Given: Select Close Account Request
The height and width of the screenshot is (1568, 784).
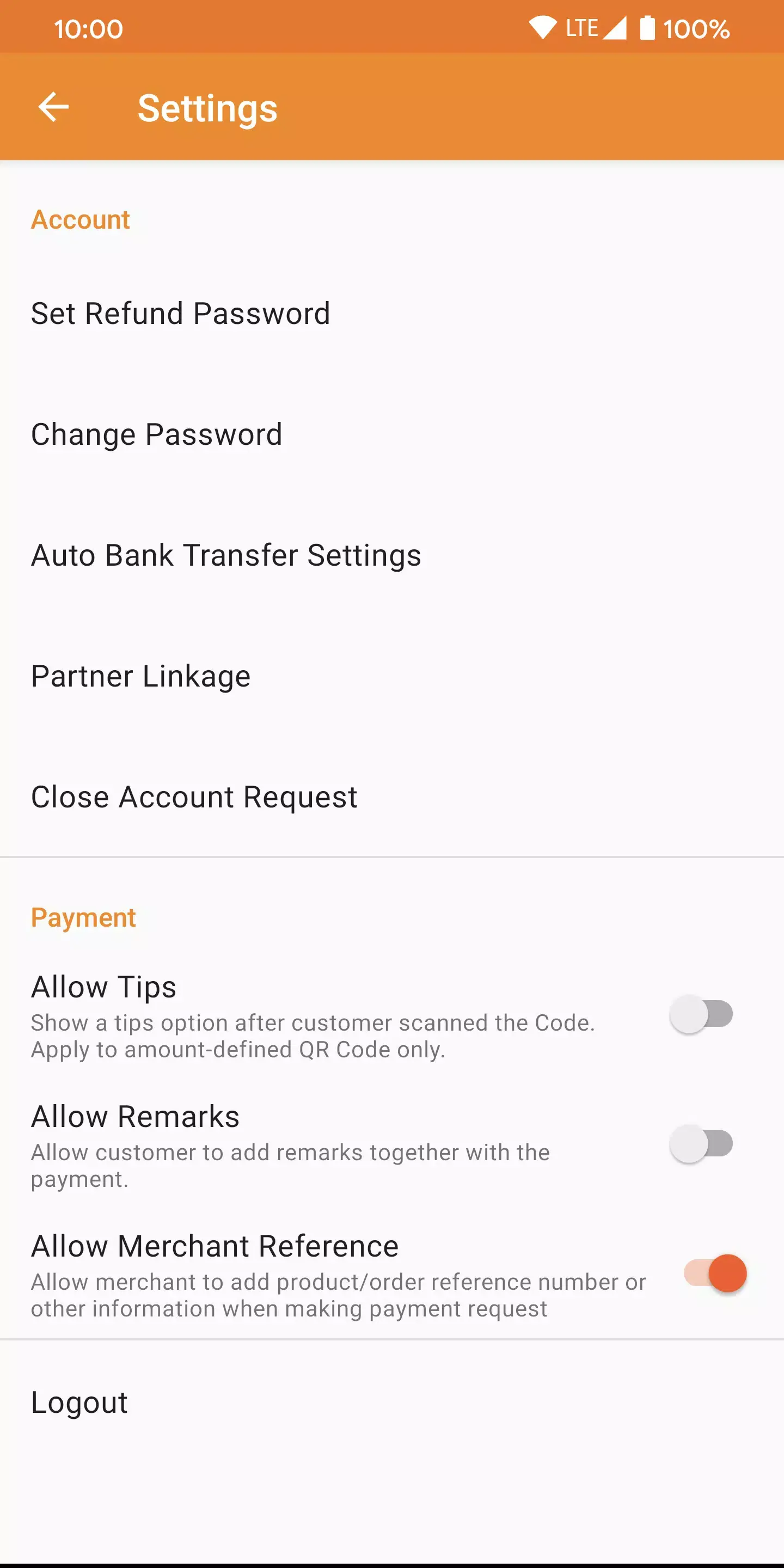Looking at the screenshot, I should (194, 796).
